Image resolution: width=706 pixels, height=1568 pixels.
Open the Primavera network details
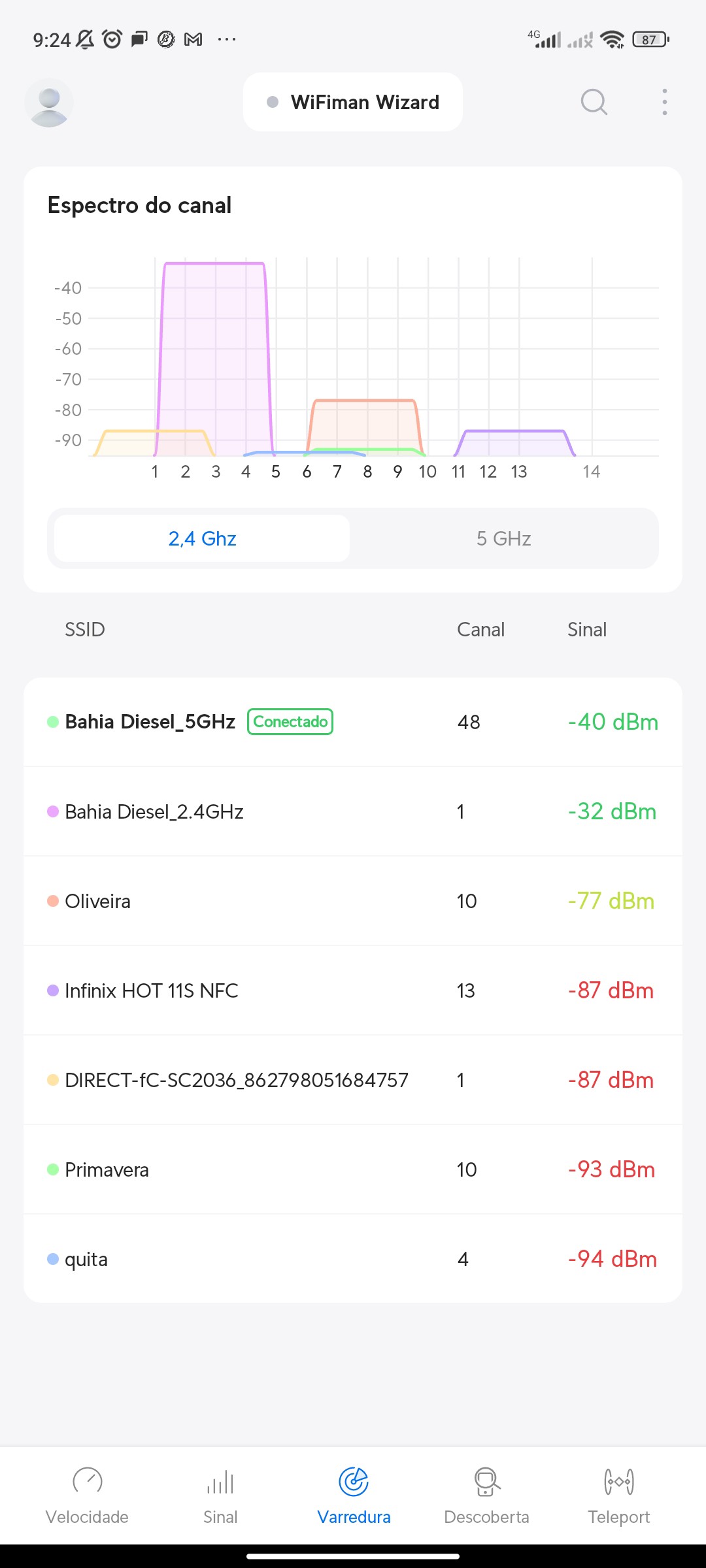(353, 1169)
